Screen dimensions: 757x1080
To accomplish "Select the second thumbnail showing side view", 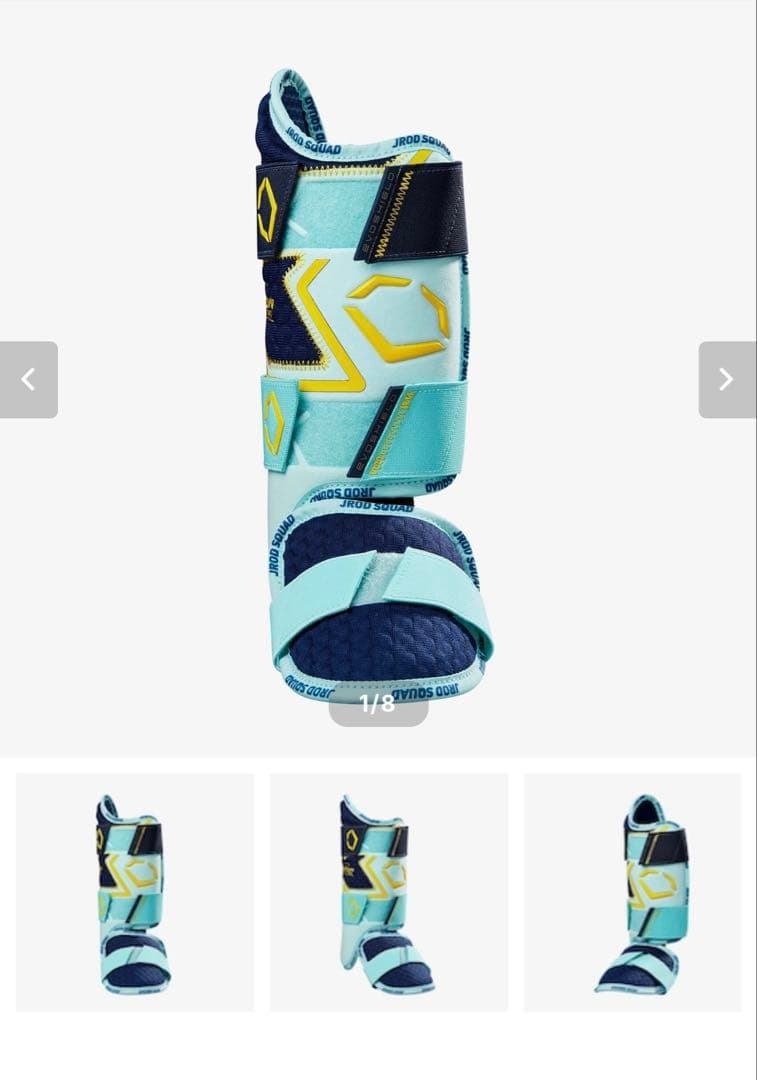I will tap(389, 892).
